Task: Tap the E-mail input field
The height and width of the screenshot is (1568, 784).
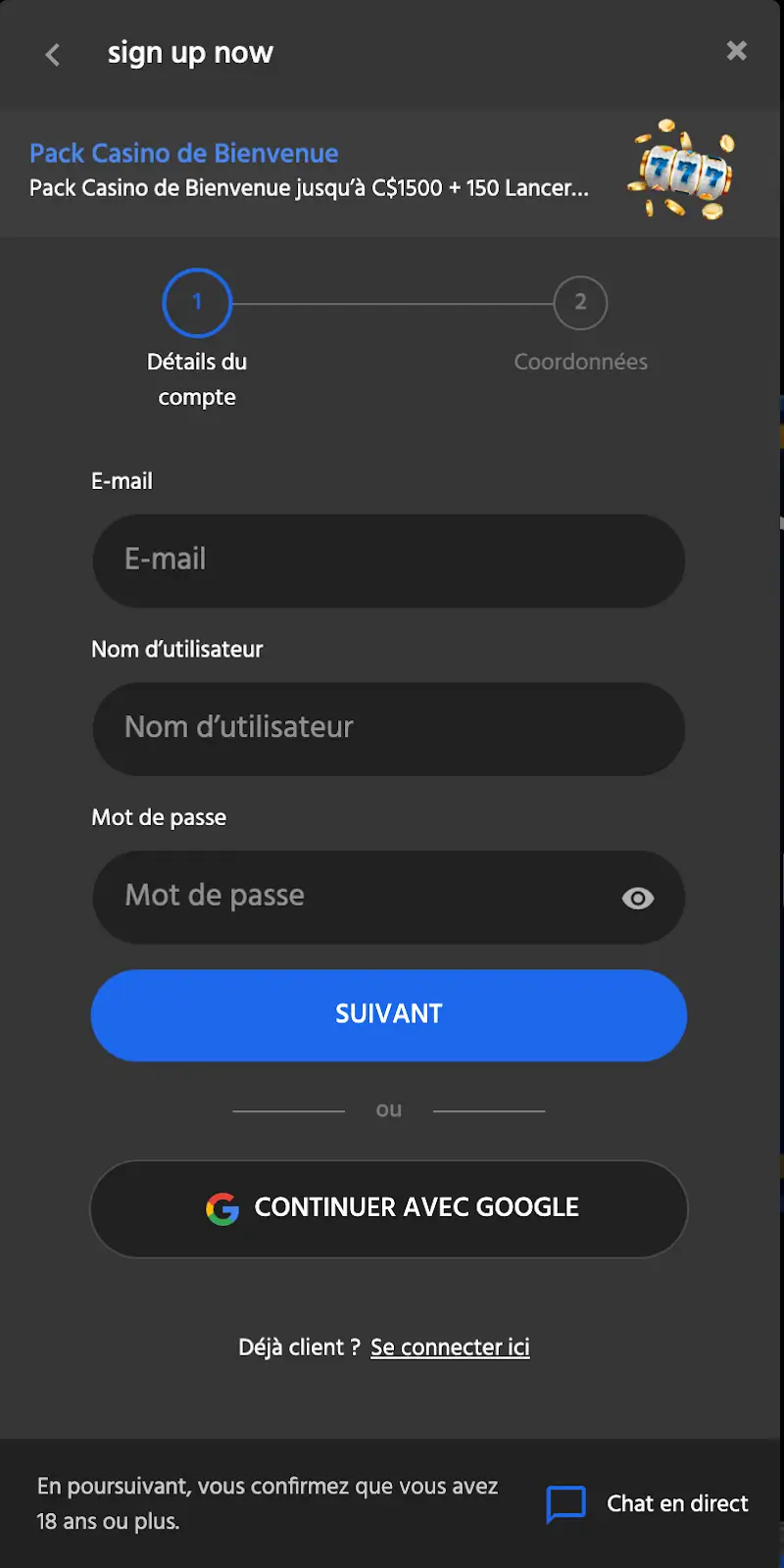Action: [x=388, y=561]
